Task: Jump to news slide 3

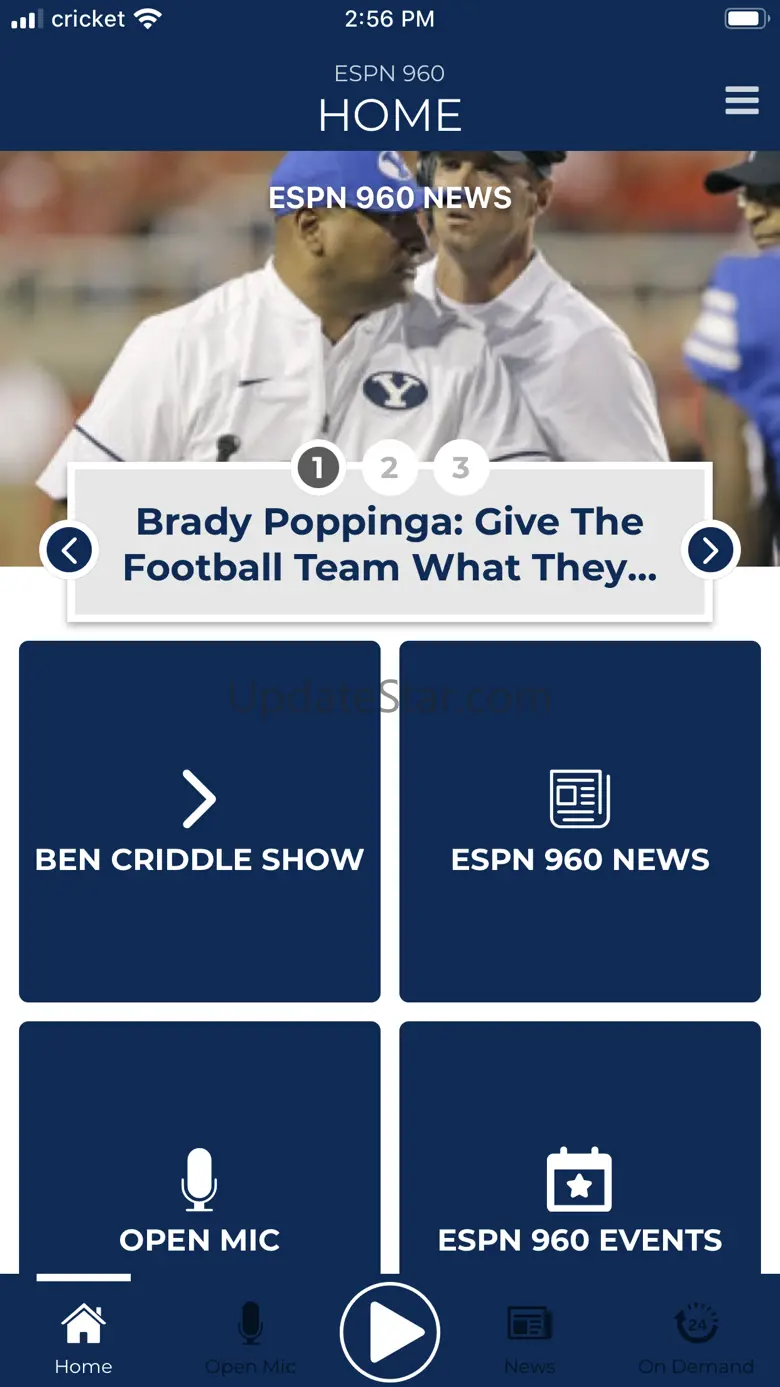Action: [x=460, y=467]
